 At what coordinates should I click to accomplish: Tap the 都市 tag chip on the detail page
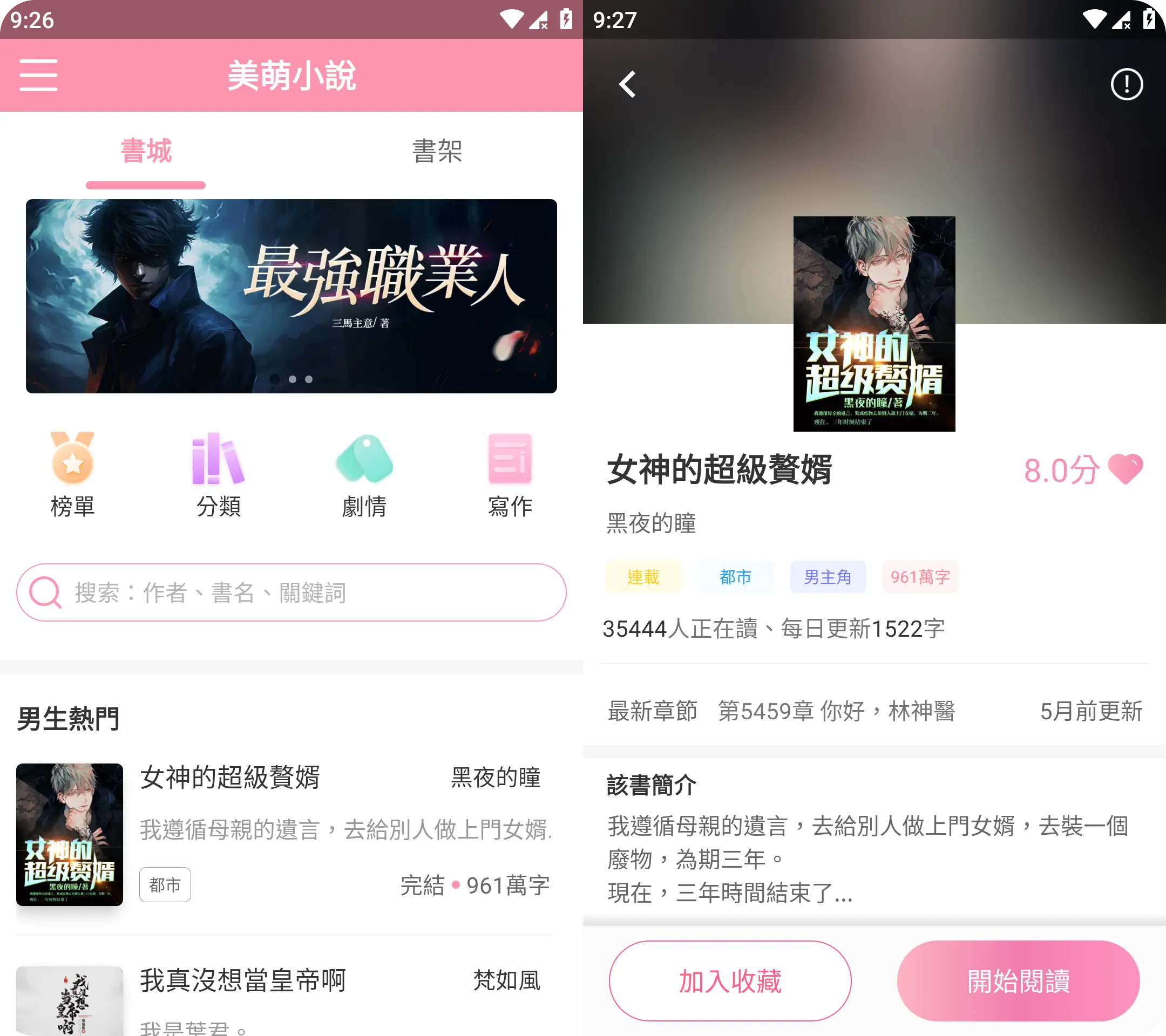tap(735, 577)
